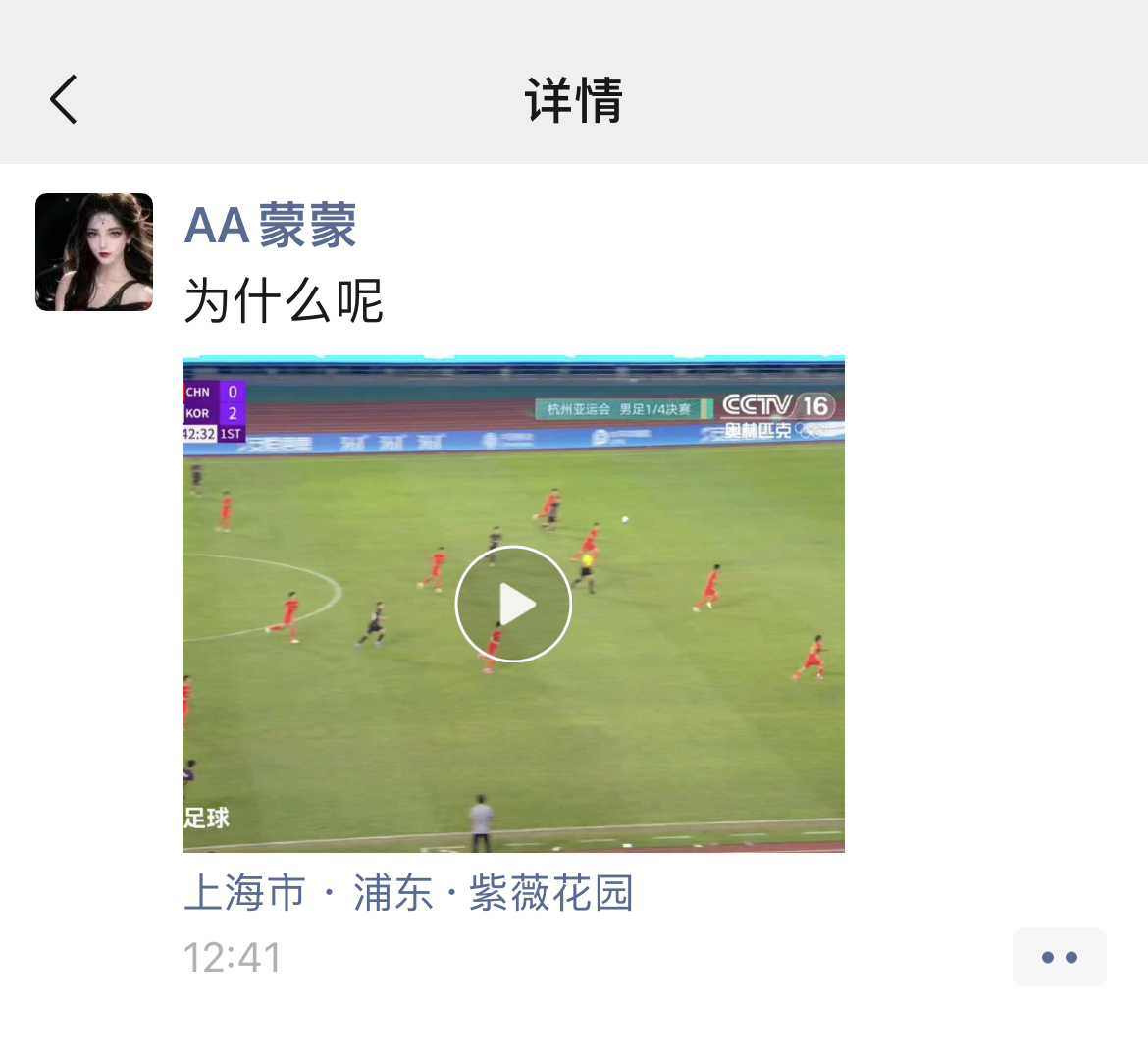Open the AA蒙蒙 username link
The height and width of the screenshot is (1058, 1148).
coord(270,226)
